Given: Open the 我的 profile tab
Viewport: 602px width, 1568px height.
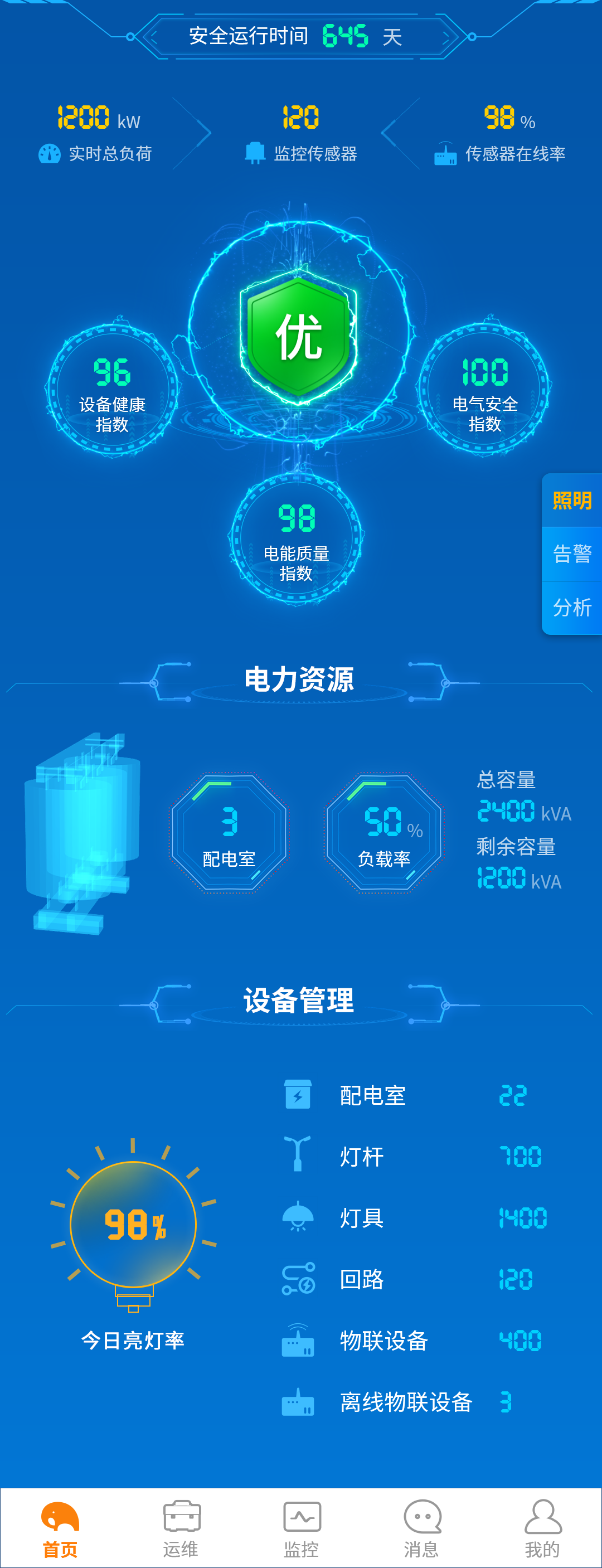Looking at the screenshot, I should click(542, 1528).
